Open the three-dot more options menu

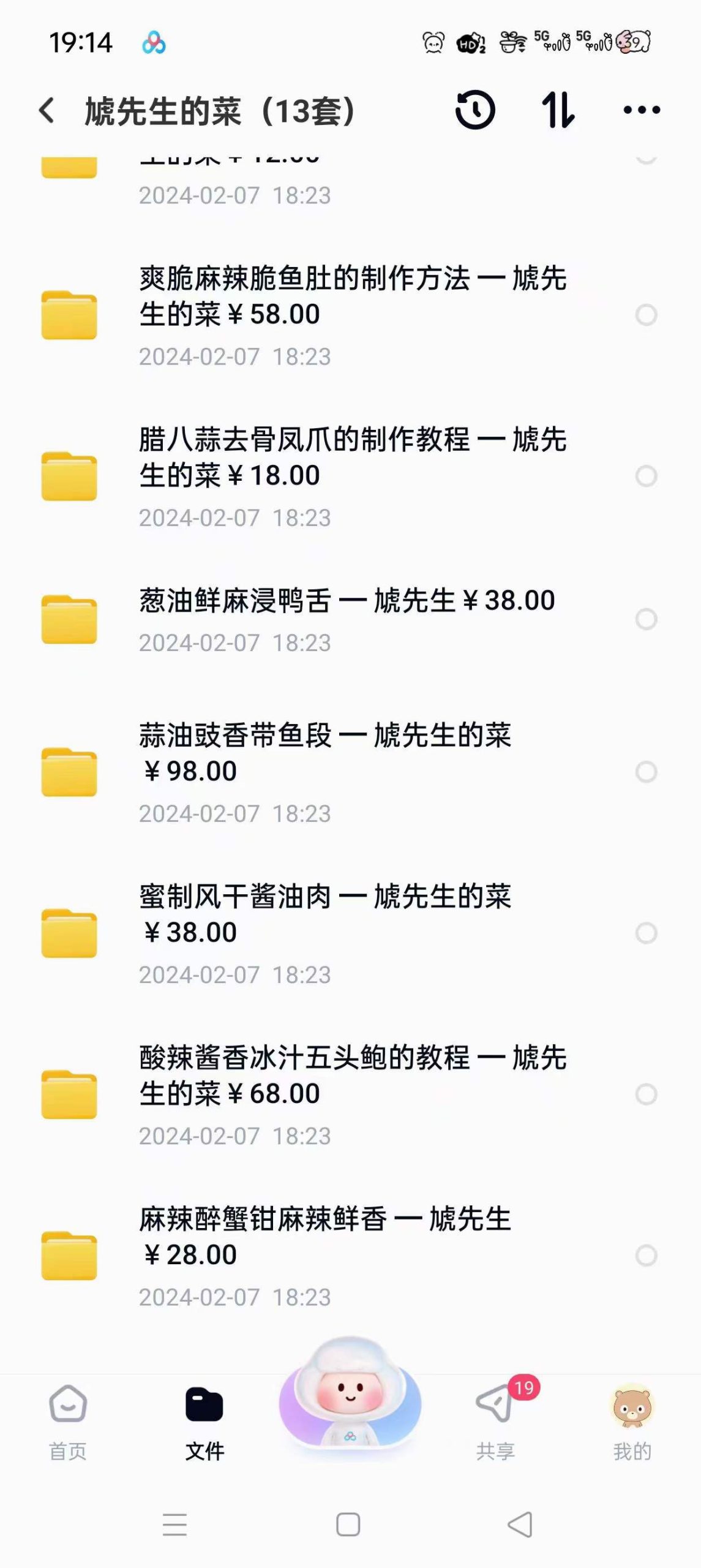[641, 111]
